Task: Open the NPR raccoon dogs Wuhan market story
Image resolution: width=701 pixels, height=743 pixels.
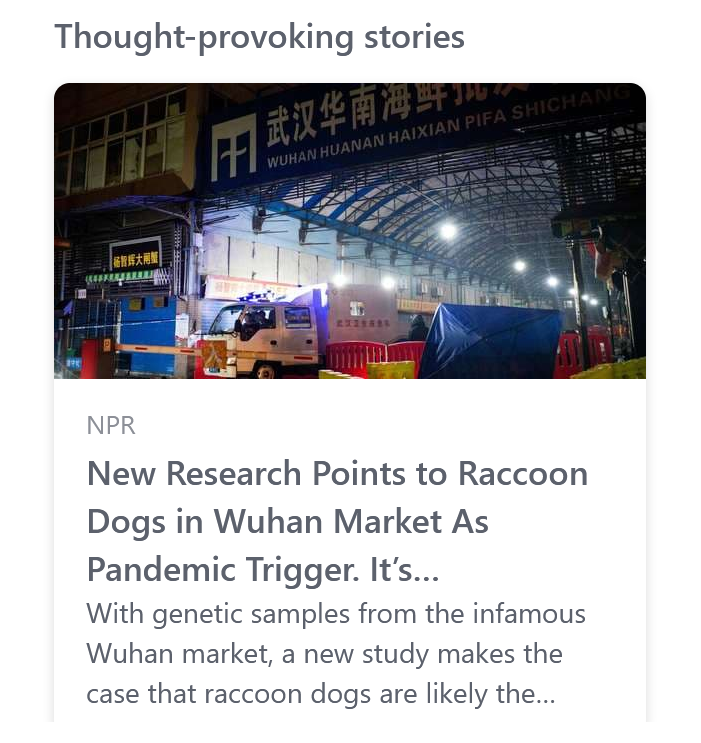Action: pyautogui.click(x=337, y=521)
